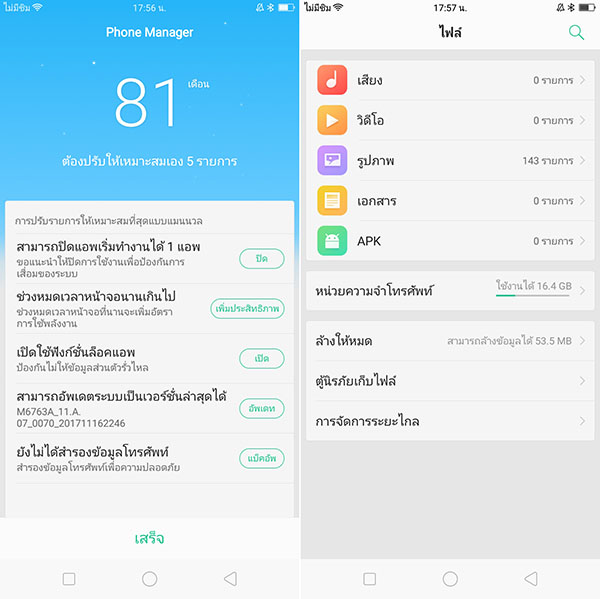This screenshot has width=600, height=599.
Task: Tap เสร็จ to finish optimization
Action: [x=150, y=538]
